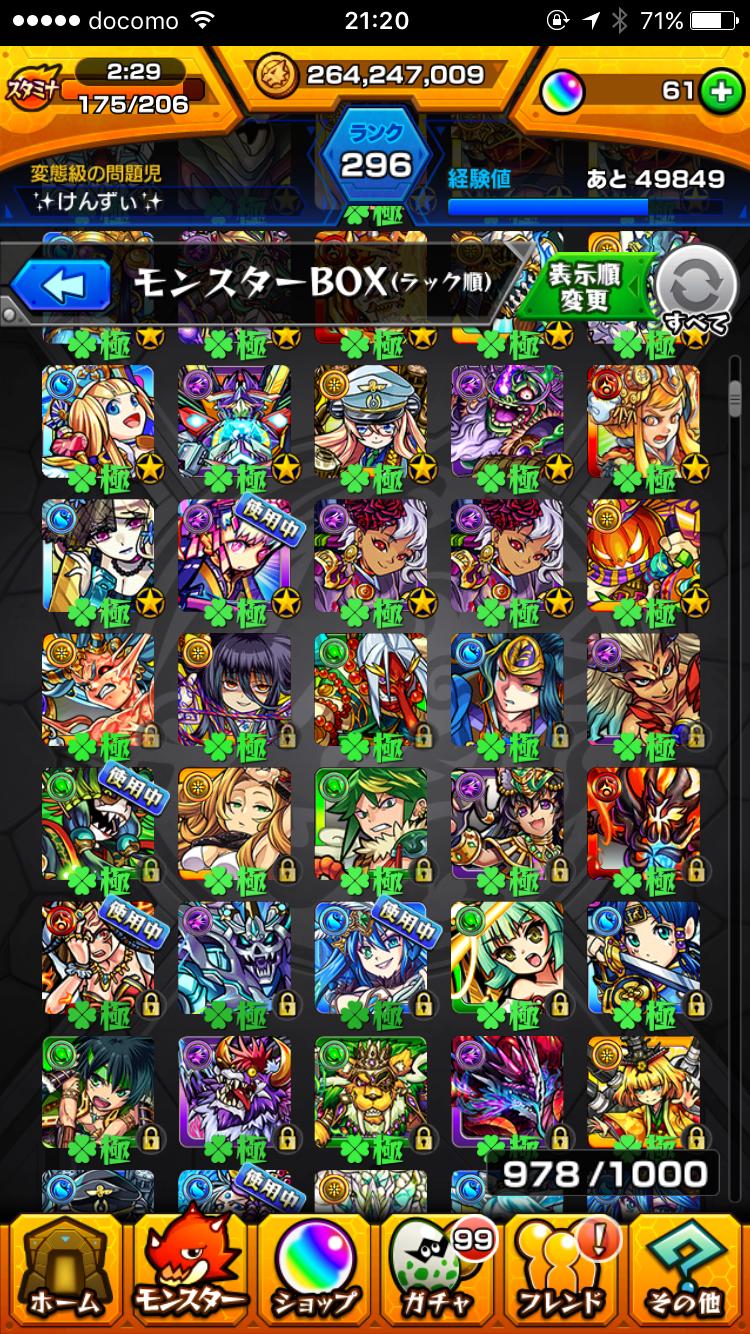Viewport: 750px width, 1334px height.
Task: Go back from Monster BOX
Action: (x=60, y=286)
